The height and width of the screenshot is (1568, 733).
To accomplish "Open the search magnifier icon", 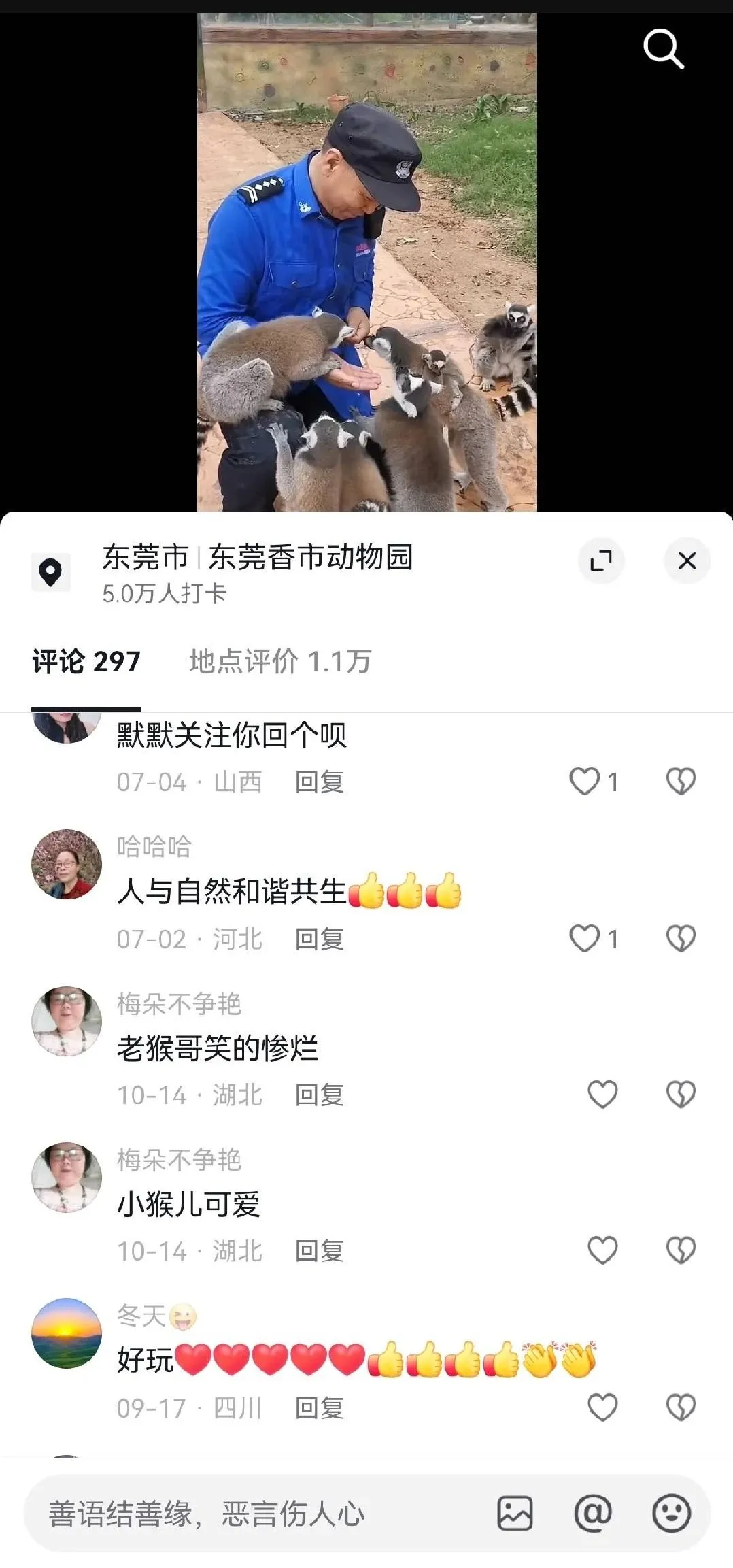I will 663,48.
